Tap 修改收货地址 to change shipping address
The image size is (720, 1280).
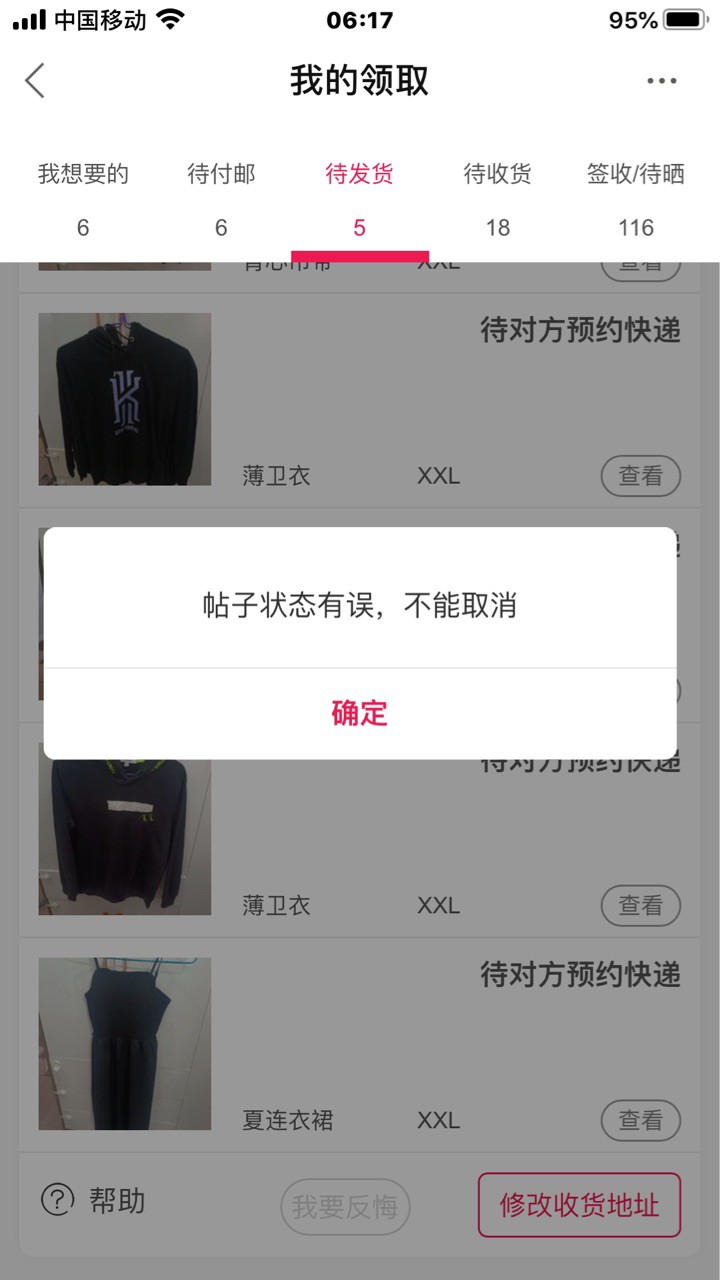coord(579,1205)
